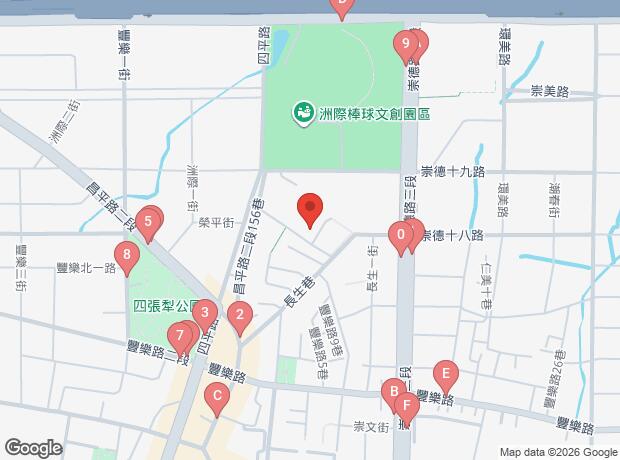Image resolution: width=620 pixels, height=460 pixels.
Task: Tap the marker labeled F
Action: pyautogui.click(x=406, y=406)
